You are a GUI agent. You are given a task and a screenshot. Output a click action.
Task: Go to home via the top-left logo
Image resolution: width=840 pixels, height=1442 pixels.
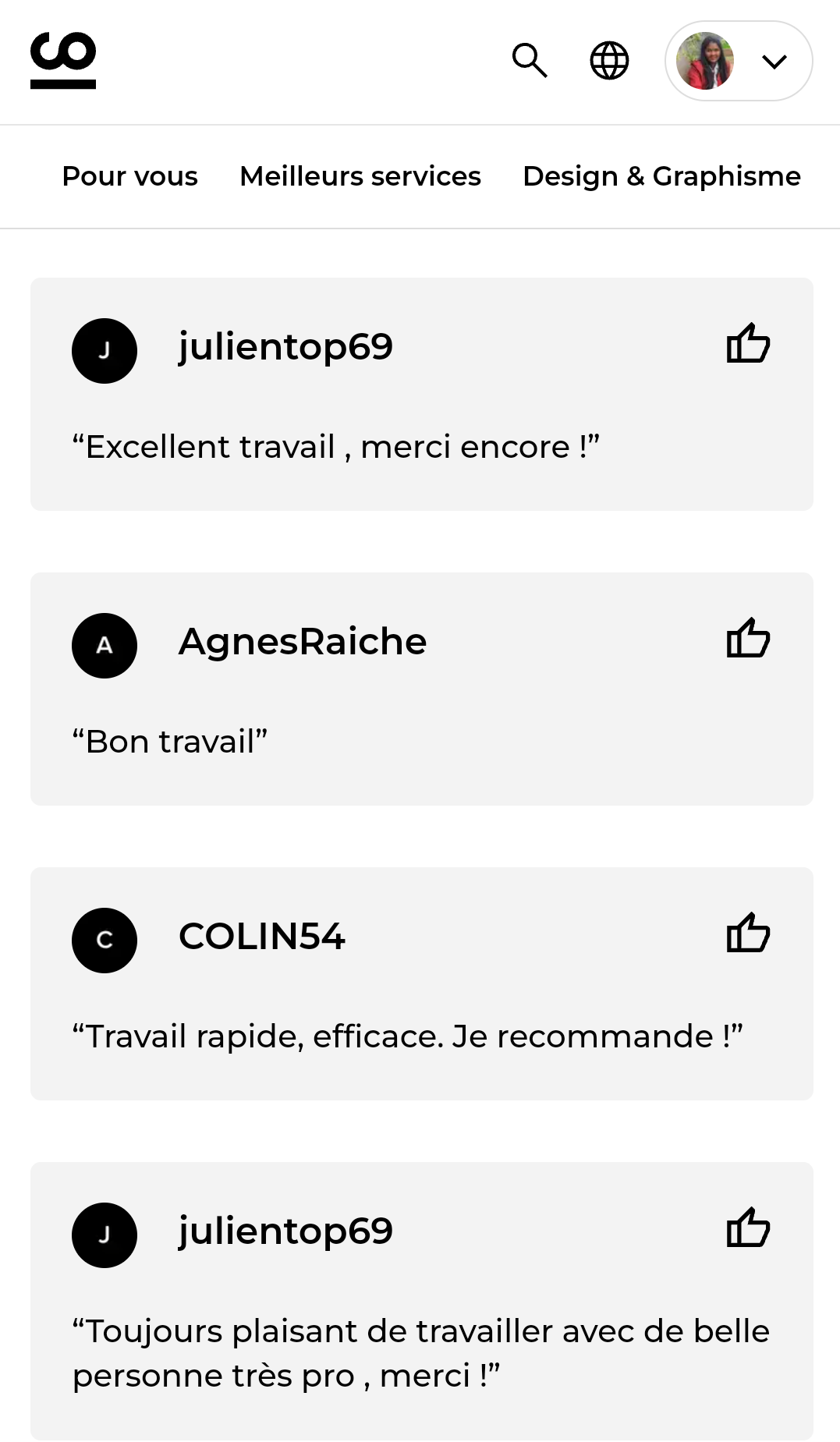63,60
